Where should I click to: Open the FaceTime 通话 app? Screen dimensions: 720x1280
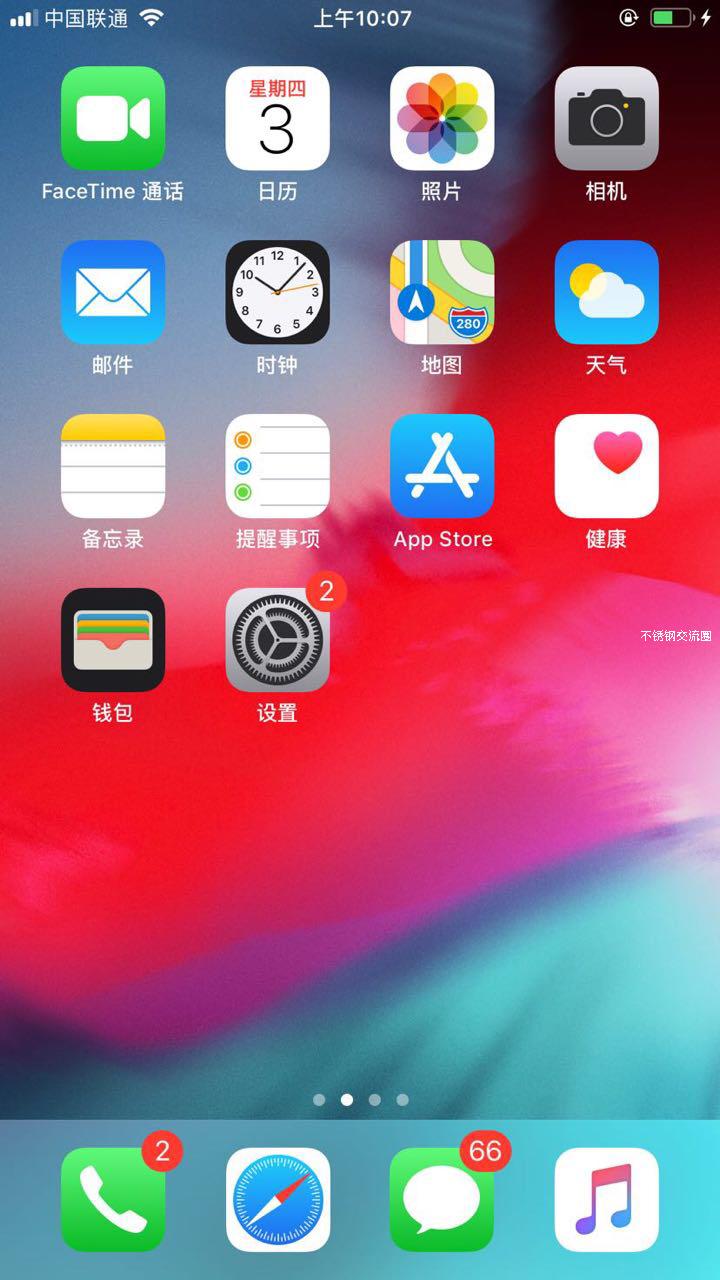[113, 119]
